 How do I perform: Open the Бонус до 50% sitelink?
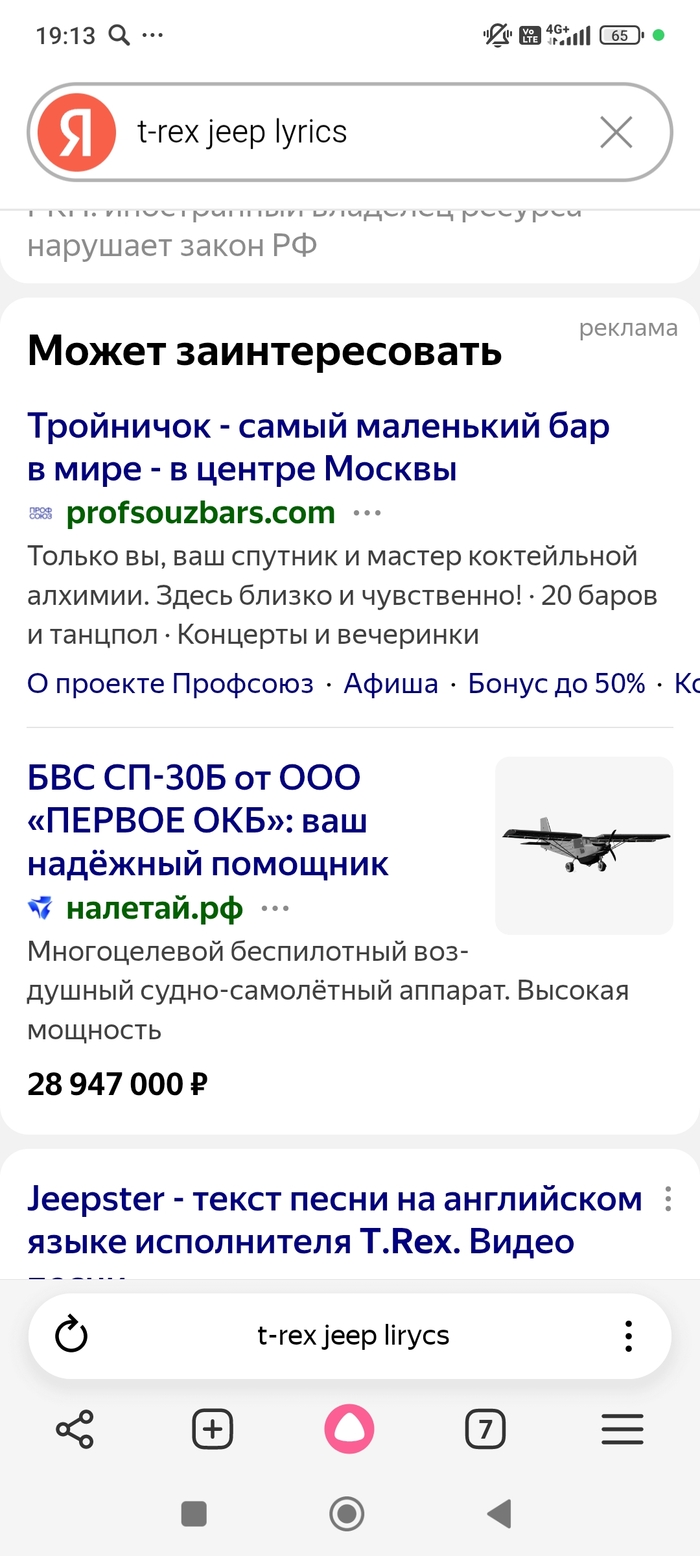[x=556, y=684]
